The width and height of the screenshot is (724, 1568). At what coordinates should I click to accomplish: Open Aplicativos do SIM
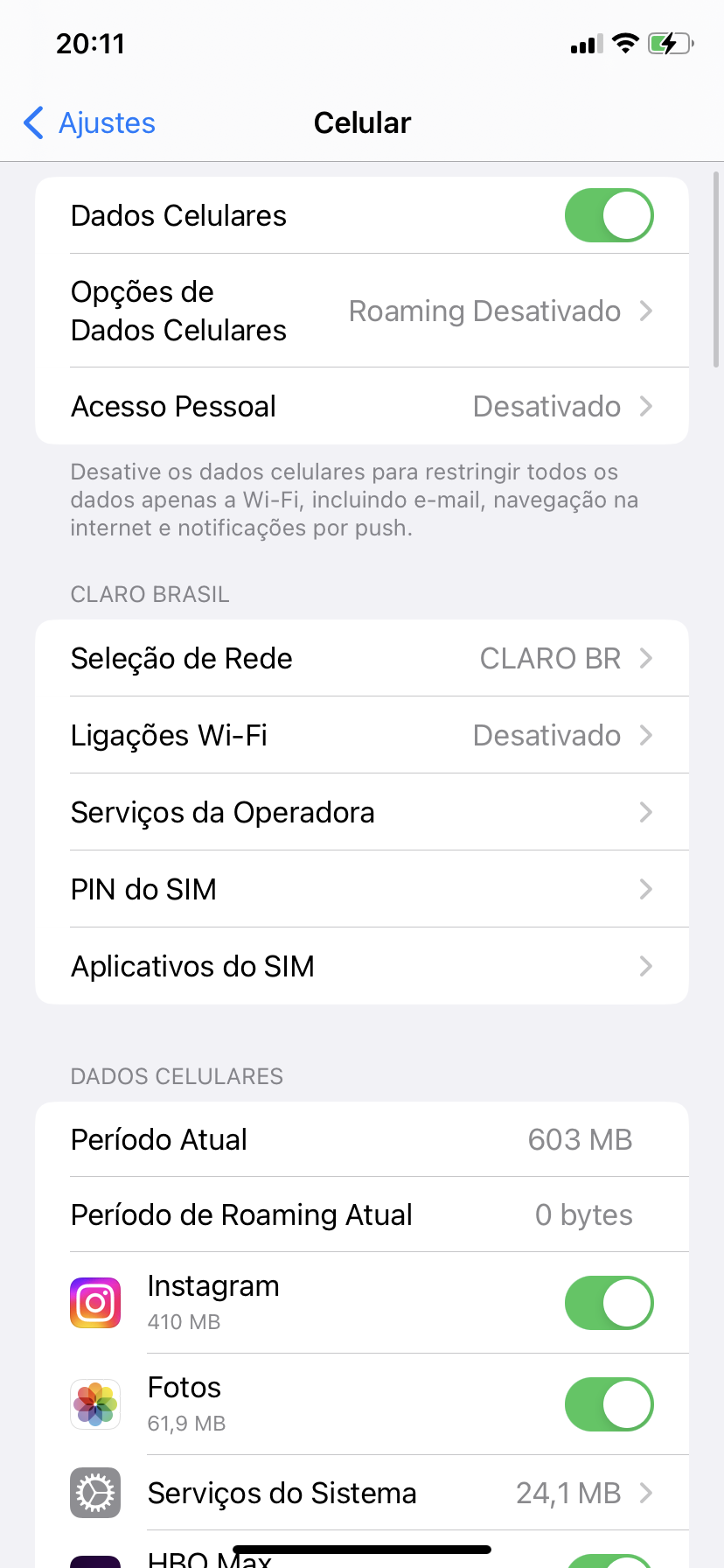pos(362,967)
